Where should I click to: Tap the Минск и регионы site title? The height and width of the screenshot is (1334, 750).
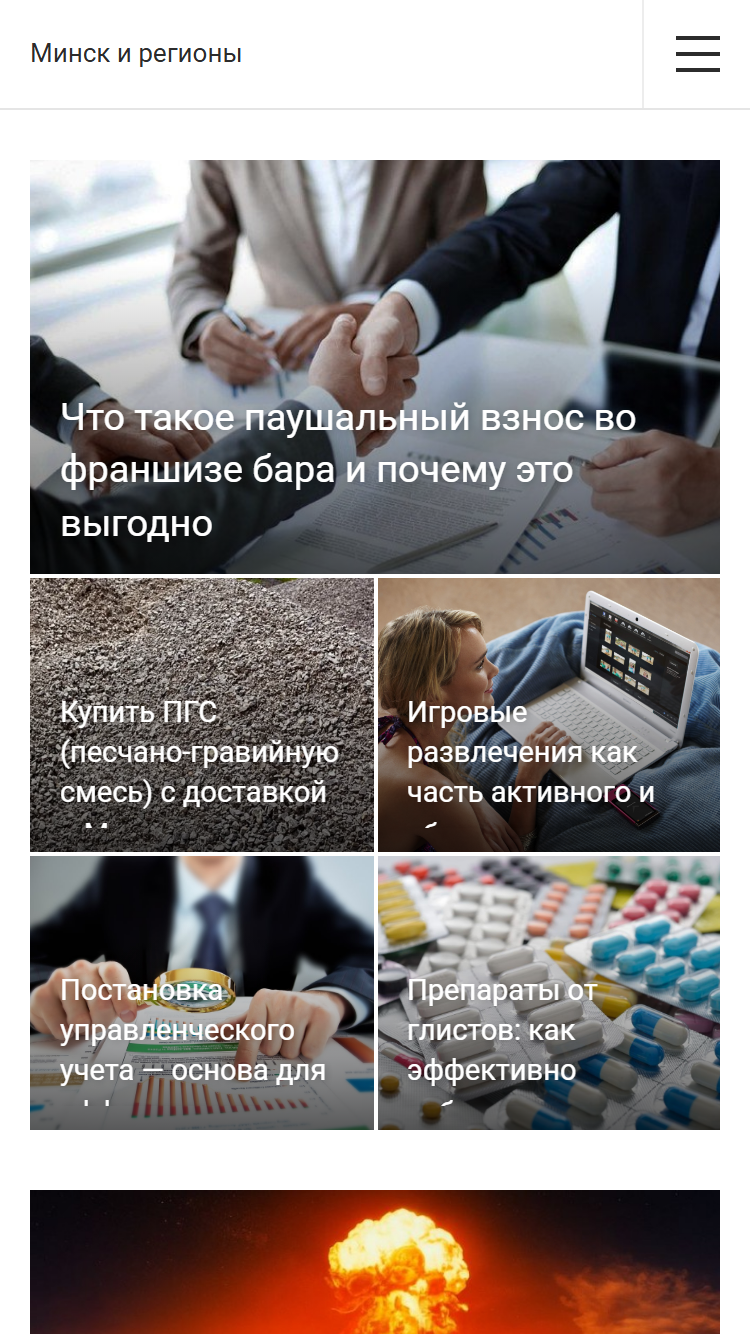[x=136, y=54]
